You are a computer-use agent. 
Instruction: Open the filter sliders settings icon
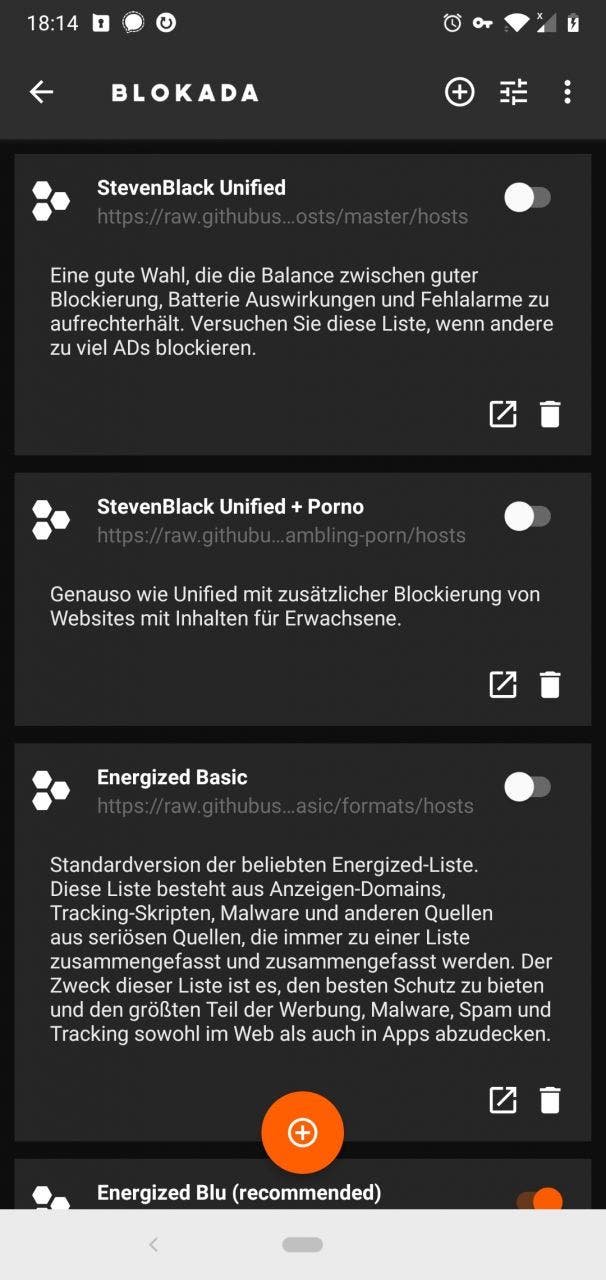pyautogui.click(x=514, y=92)
